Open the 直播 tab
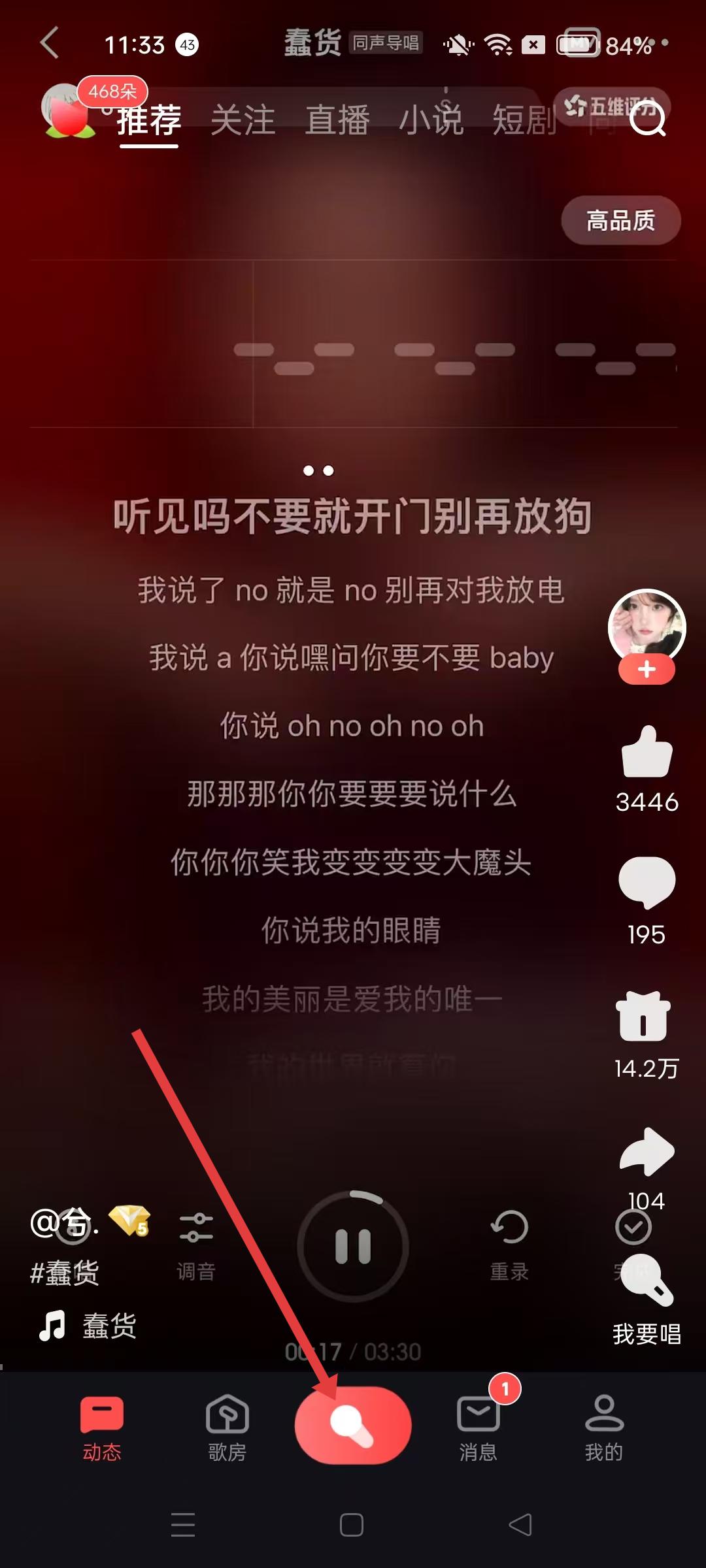This screenshot has height=1568, width=706. pyautogui.click(x=337, y=120)
